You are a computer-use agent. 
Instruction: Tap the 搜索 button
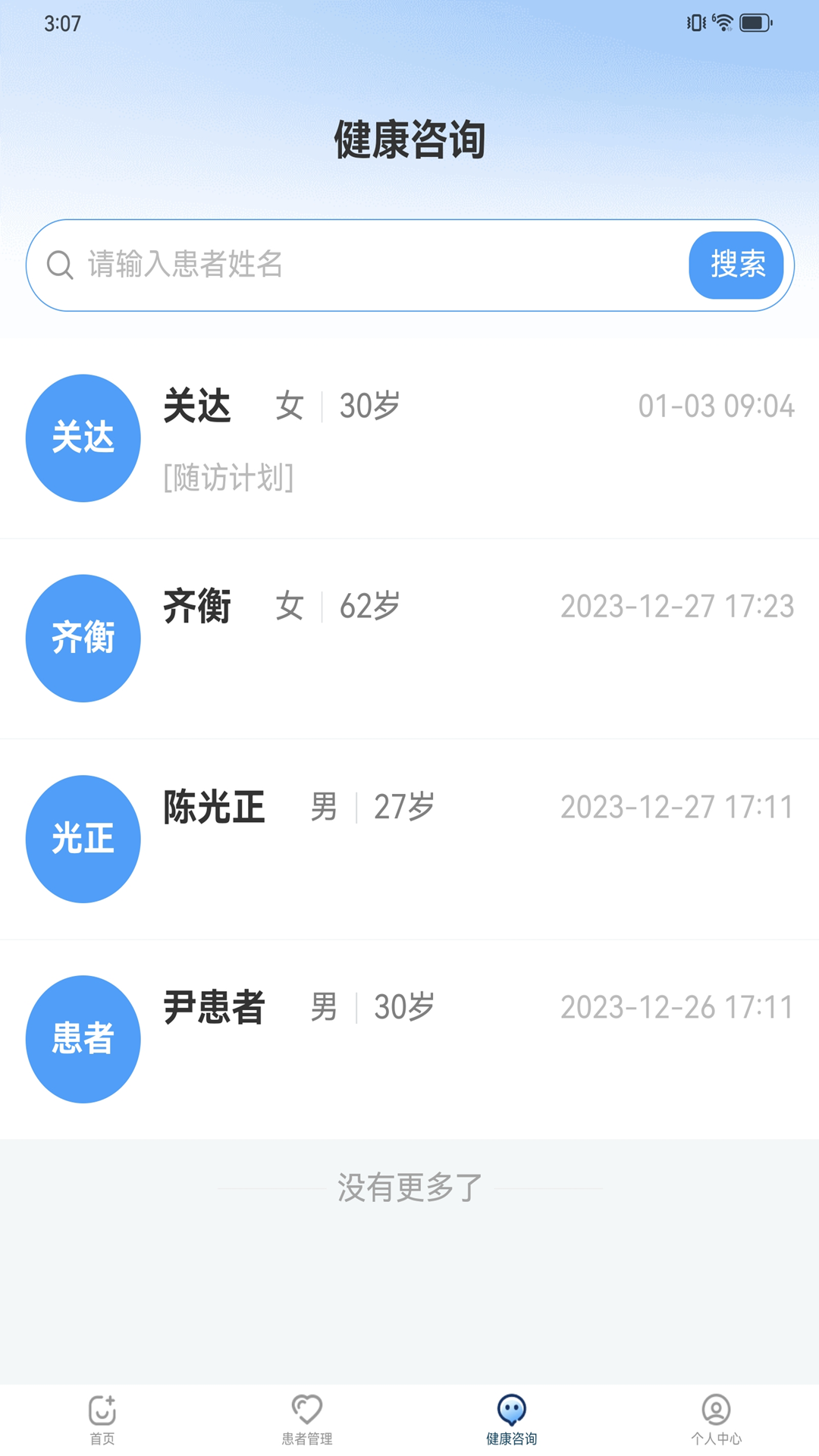click(x=736, y=265)
